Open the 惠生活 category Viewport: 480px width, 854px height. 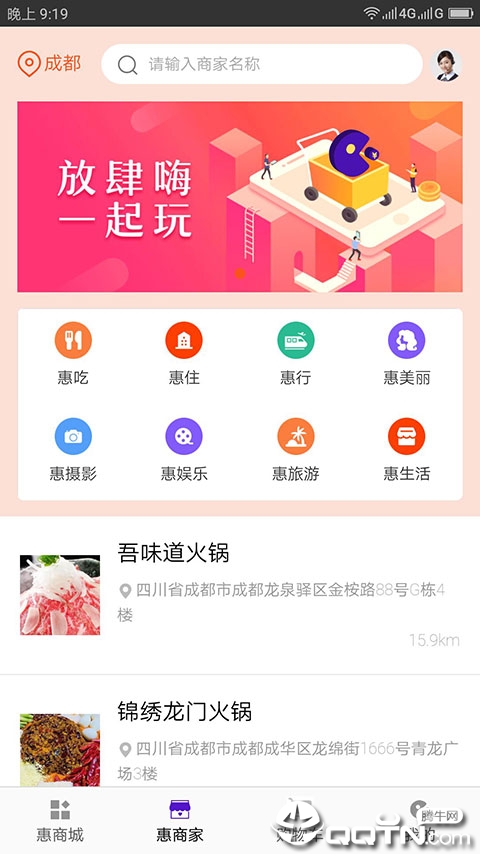point(406,449)
